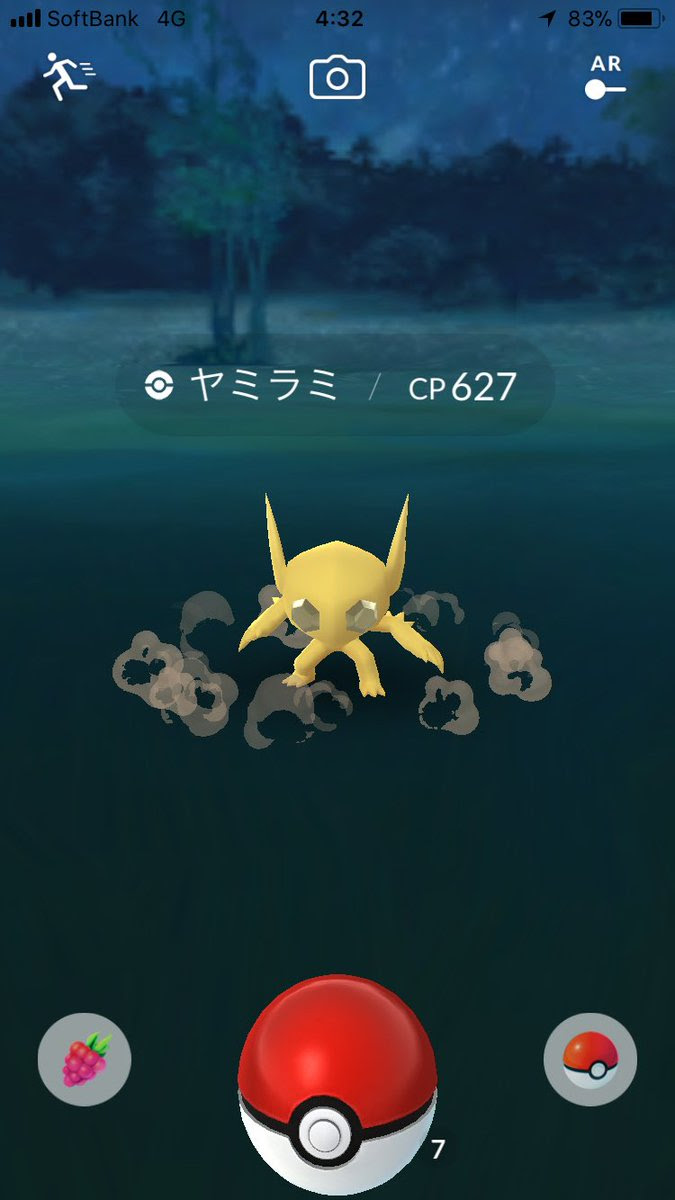Open the Poké Ball selection menu
Screen dimensions: 675x1200
click(x=590, y=1059)
